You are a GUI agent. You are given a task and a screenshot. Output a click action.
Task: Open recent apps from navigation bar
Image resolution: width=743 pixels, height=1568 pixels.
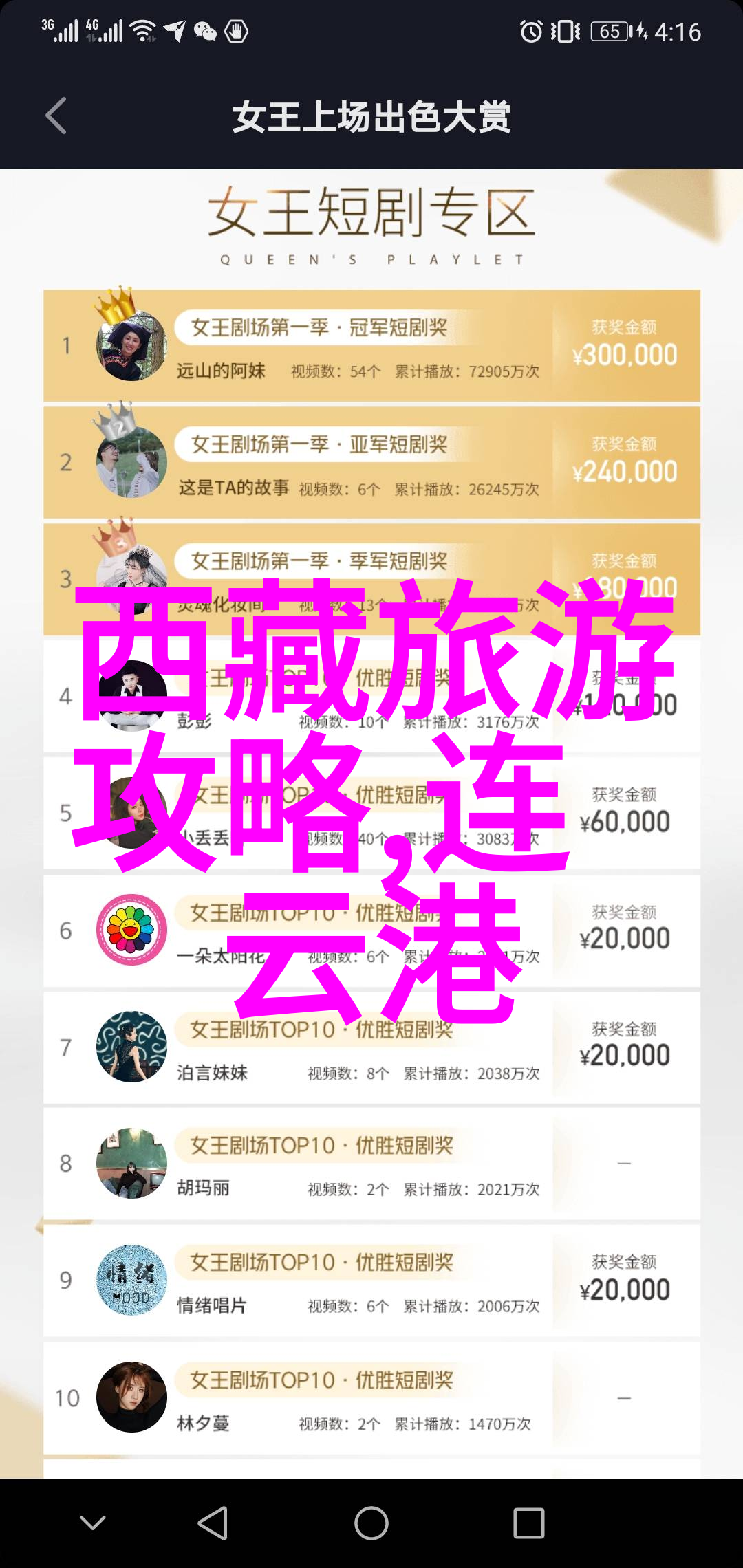pyautogui.click(x=528, y=1523)
